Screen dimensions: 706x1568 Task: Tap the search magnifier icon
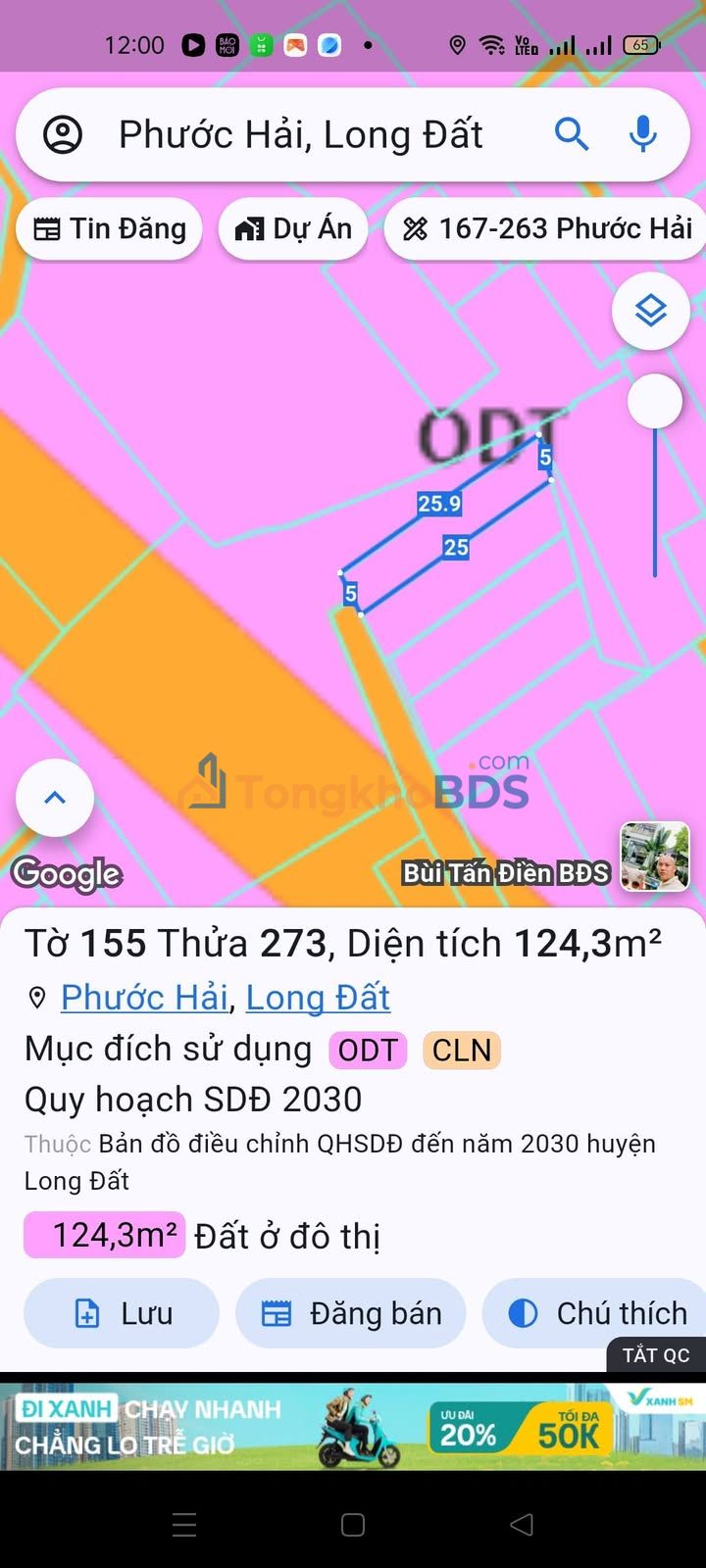pyautogui.click(x=572, y=133)
